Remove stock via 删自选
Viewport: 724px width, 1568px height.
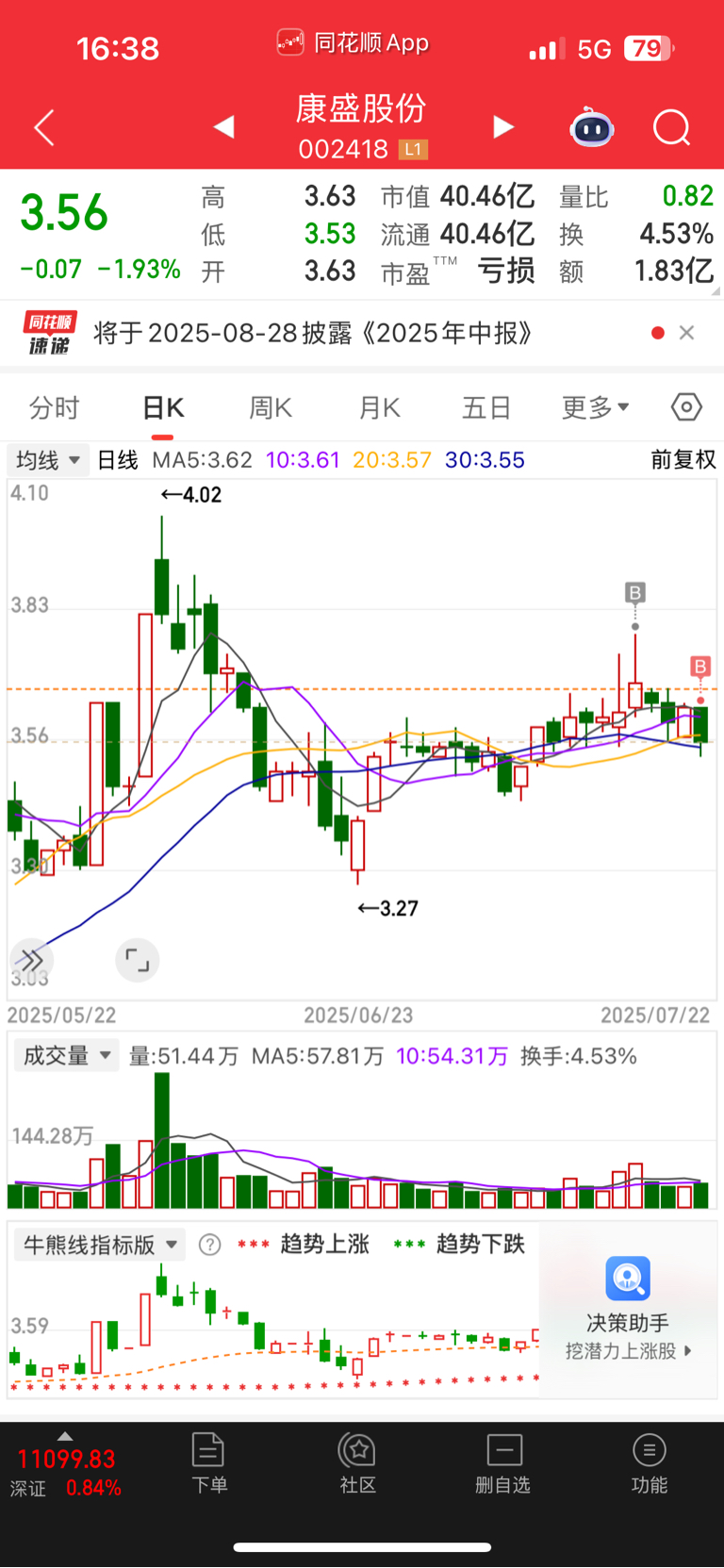pyautogui.click(x=503, y=1462)
